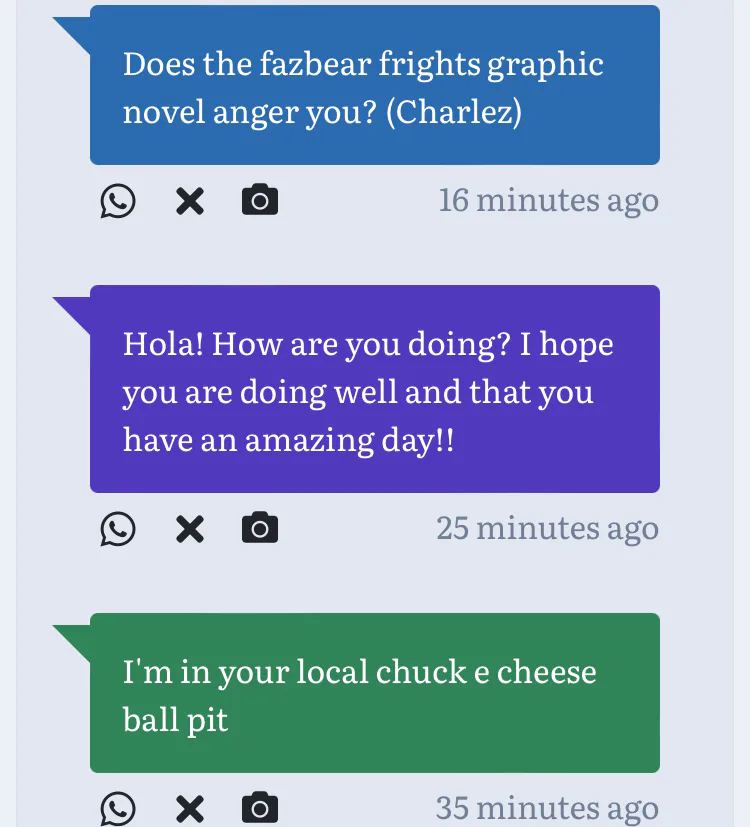Share the fazbear frights message on X
Viewport: 750px width, 827px height.
coord(190,201)
